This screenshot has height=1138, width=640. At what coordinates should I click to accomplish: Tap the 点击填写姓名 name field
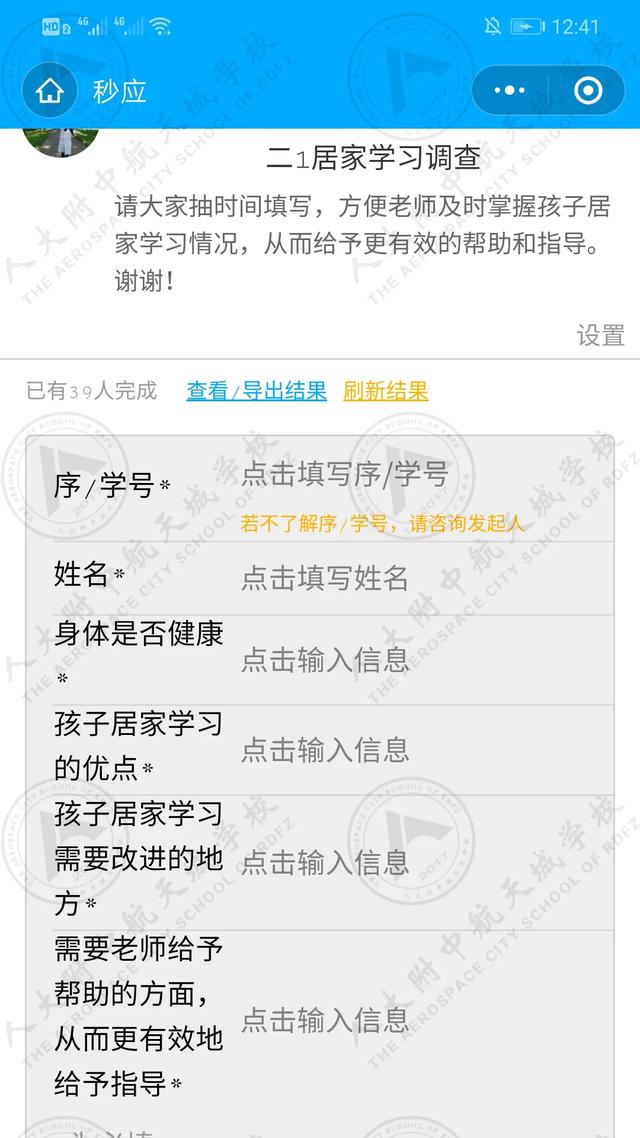click(427, 578)
